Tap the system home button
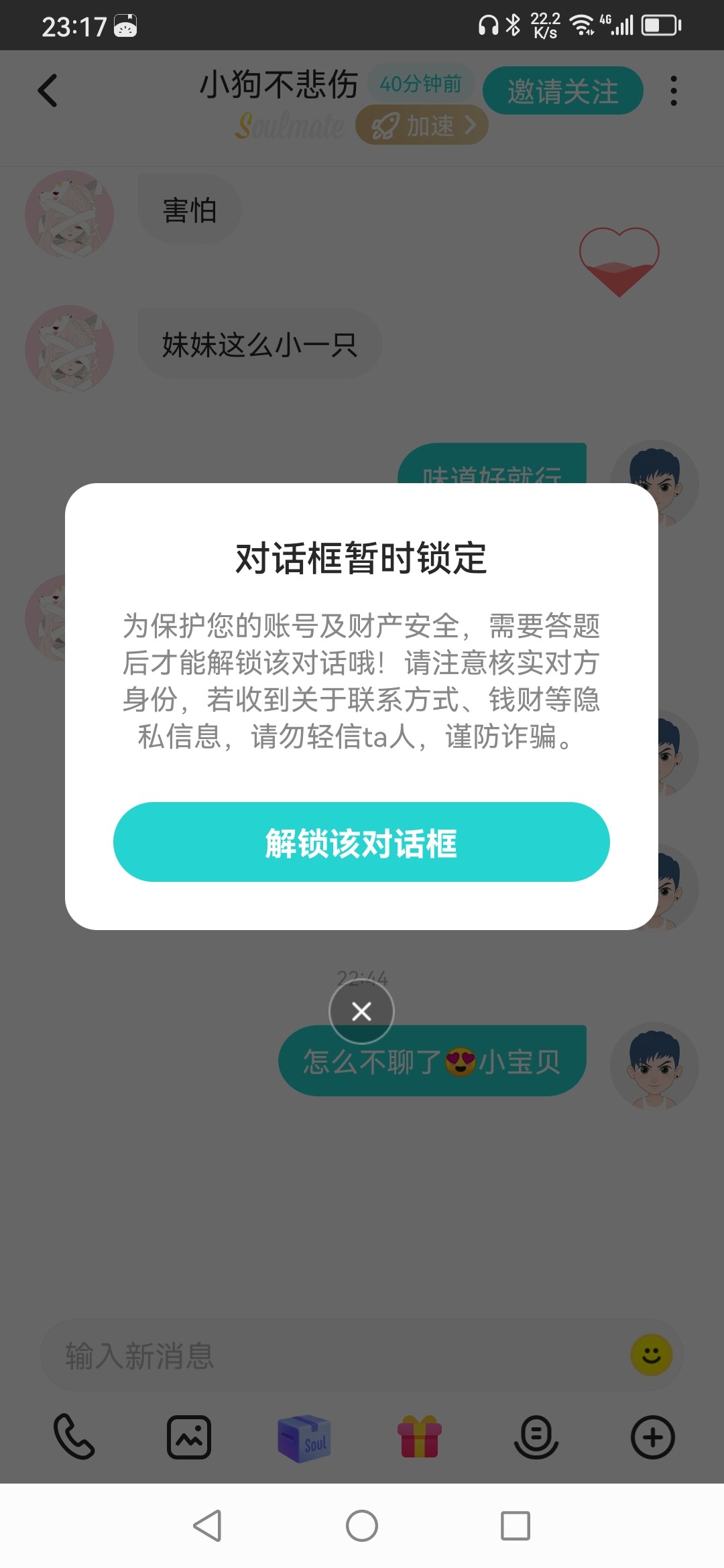Image resolution: width=724 pixels, height=1568 pixels. (x=361, y=1526)
